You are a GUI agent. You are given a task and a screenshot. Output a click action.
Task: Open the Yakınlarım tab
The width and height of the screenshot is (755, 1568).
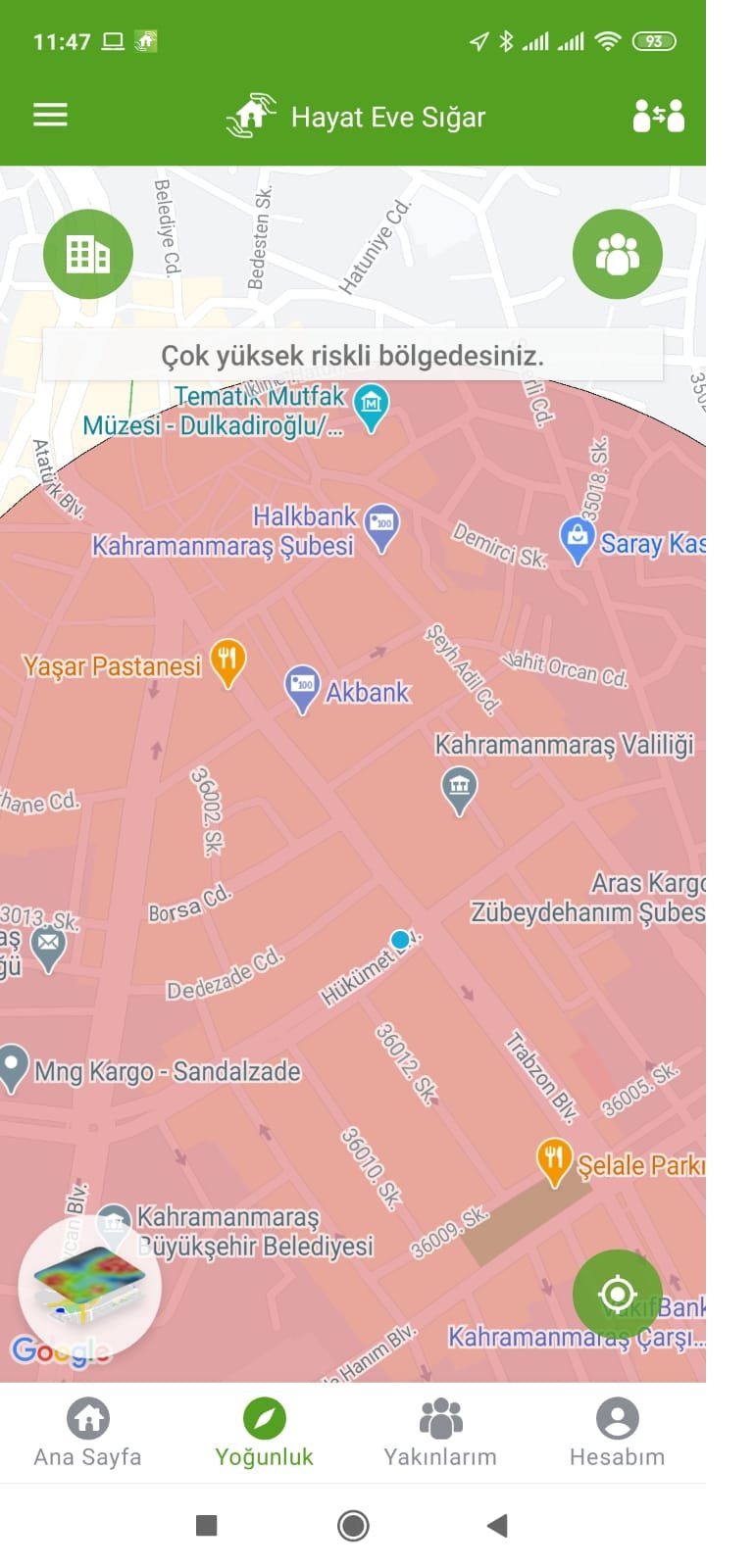point(440,1432)
